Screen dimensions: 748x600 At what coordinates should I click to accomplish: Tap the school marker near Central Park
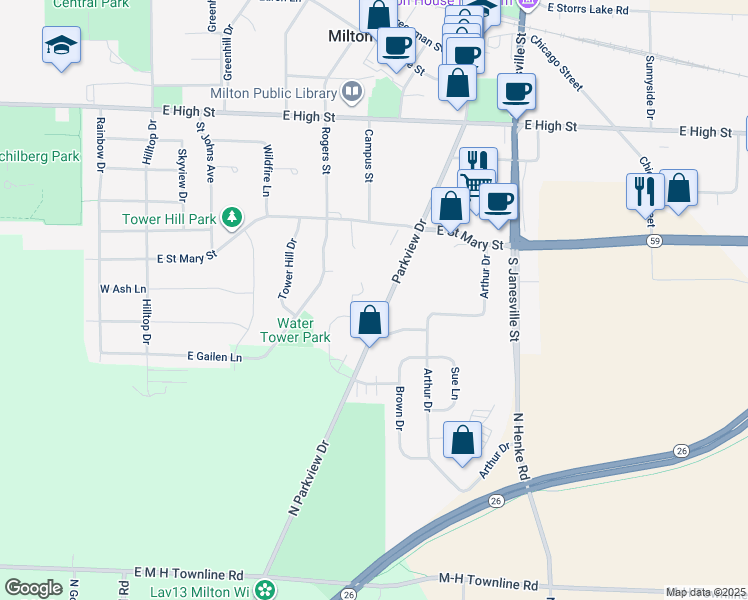[61, 47]
